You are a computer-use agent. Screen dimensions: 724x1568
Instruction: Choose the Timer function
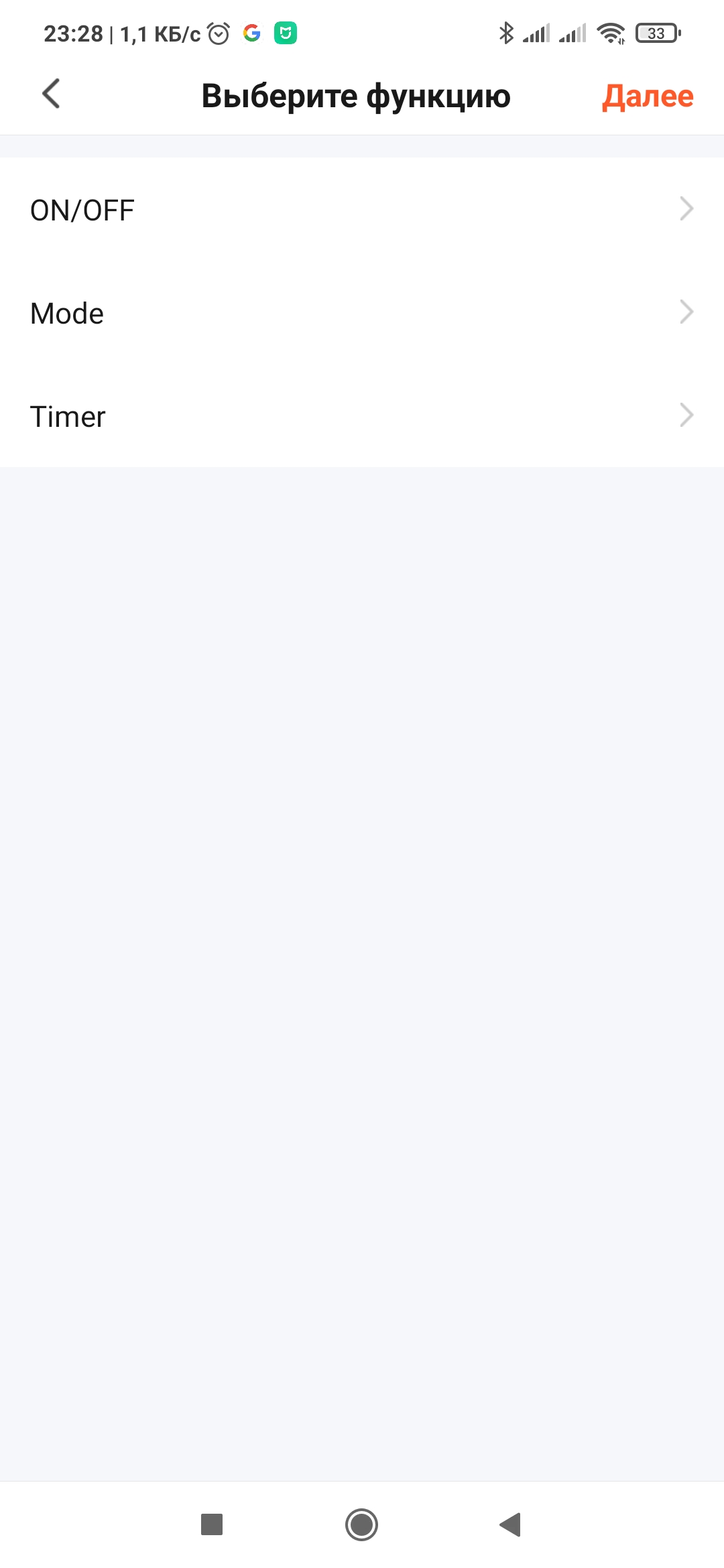click(x=362, y=416)
